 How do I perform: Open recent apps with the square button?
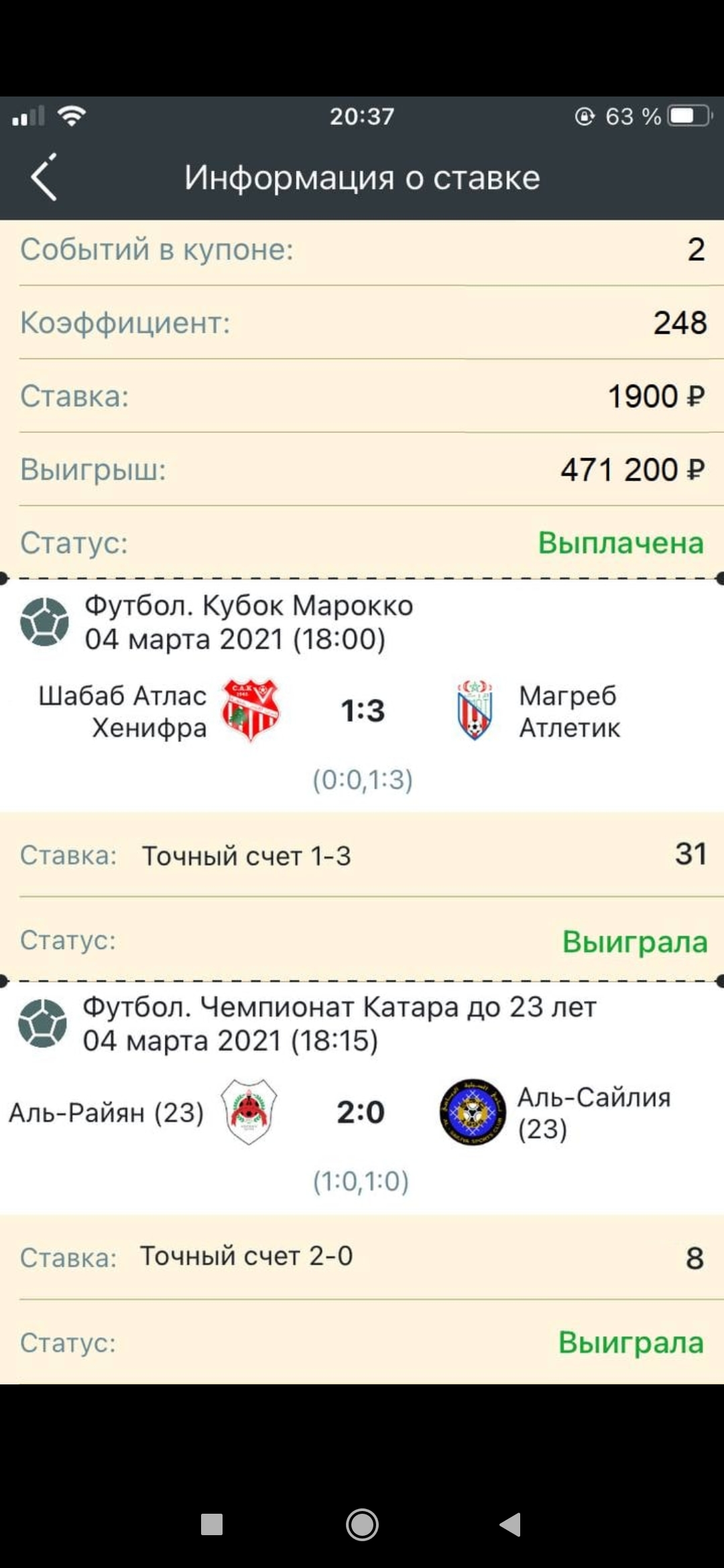point(212,1524)
